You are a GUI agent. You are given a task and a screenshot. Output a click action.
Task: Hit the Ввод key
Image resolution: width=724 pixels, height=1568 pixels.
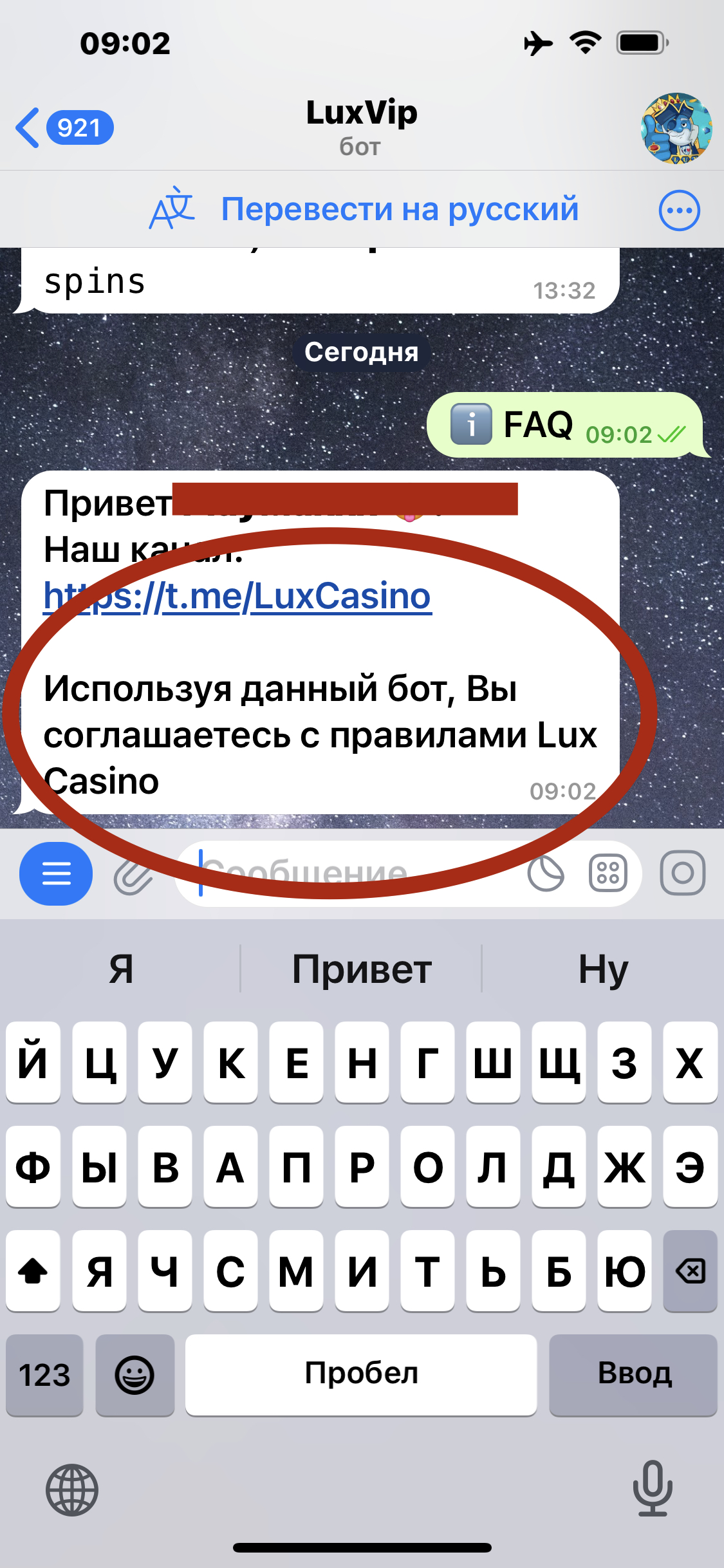634,1375
